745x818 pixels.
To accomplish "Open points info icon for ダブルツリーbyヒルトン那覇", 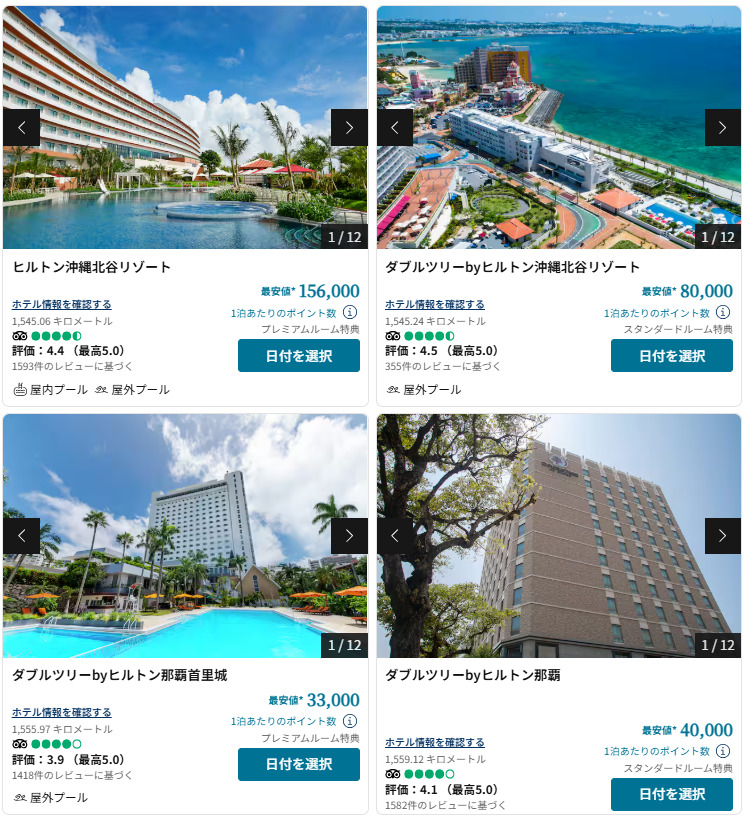I will coord(723,751).
